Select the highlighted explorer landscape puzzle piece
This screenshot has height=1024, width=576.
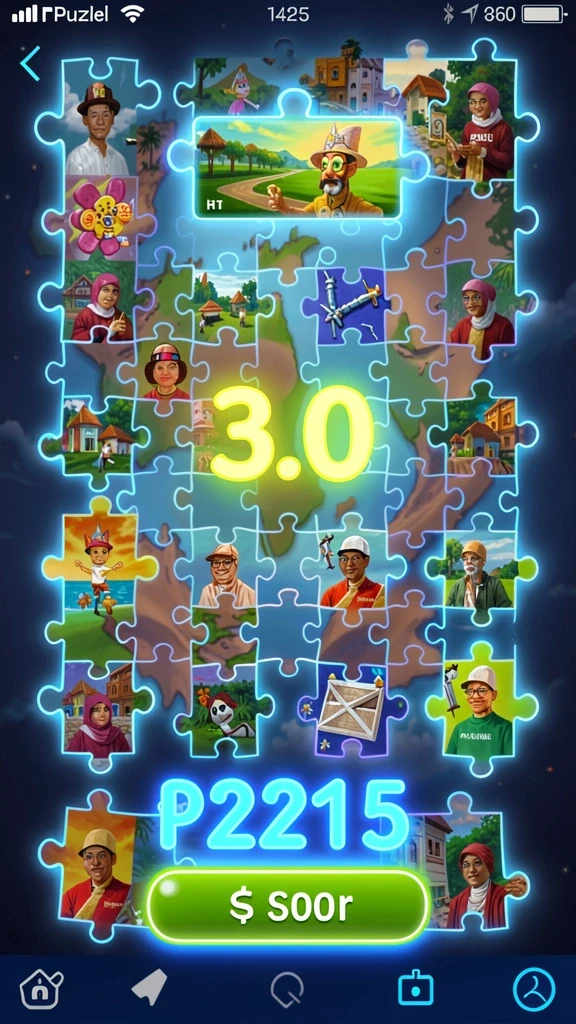tap(297, 167)
